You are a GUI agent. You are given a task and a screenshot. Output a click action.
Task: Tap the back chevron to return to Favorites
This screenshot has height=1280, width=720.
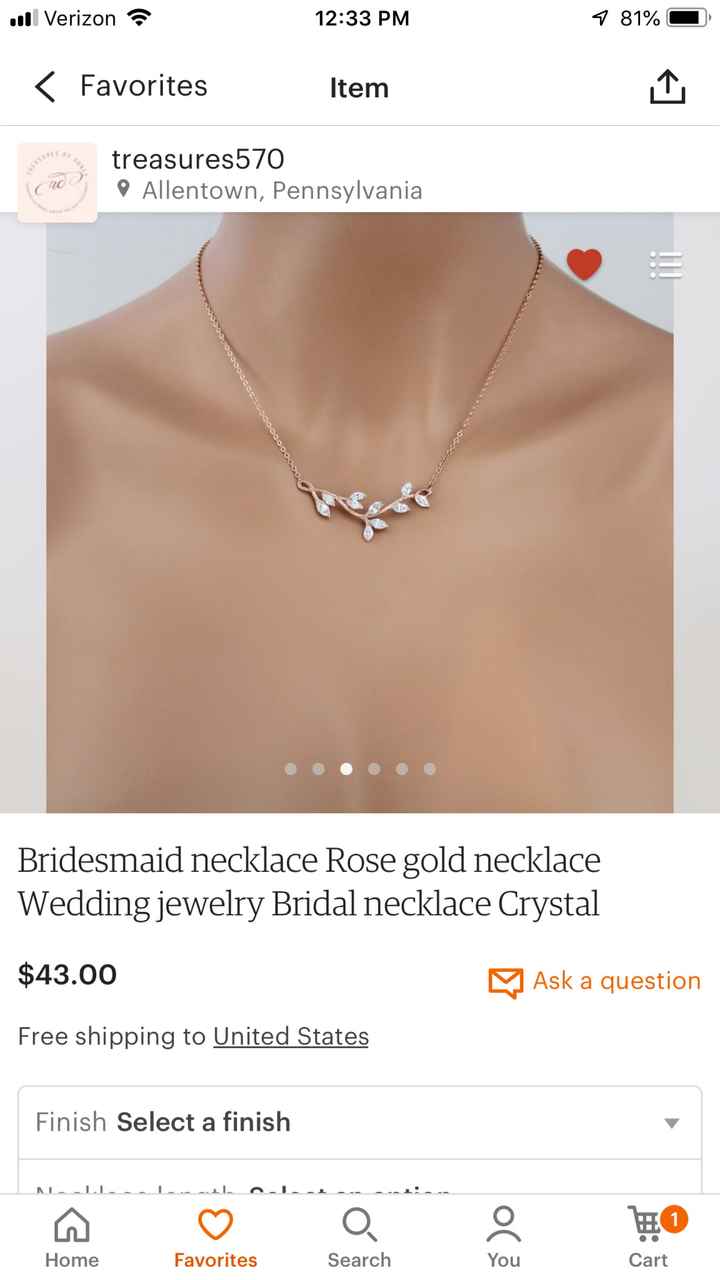point(43,87)
